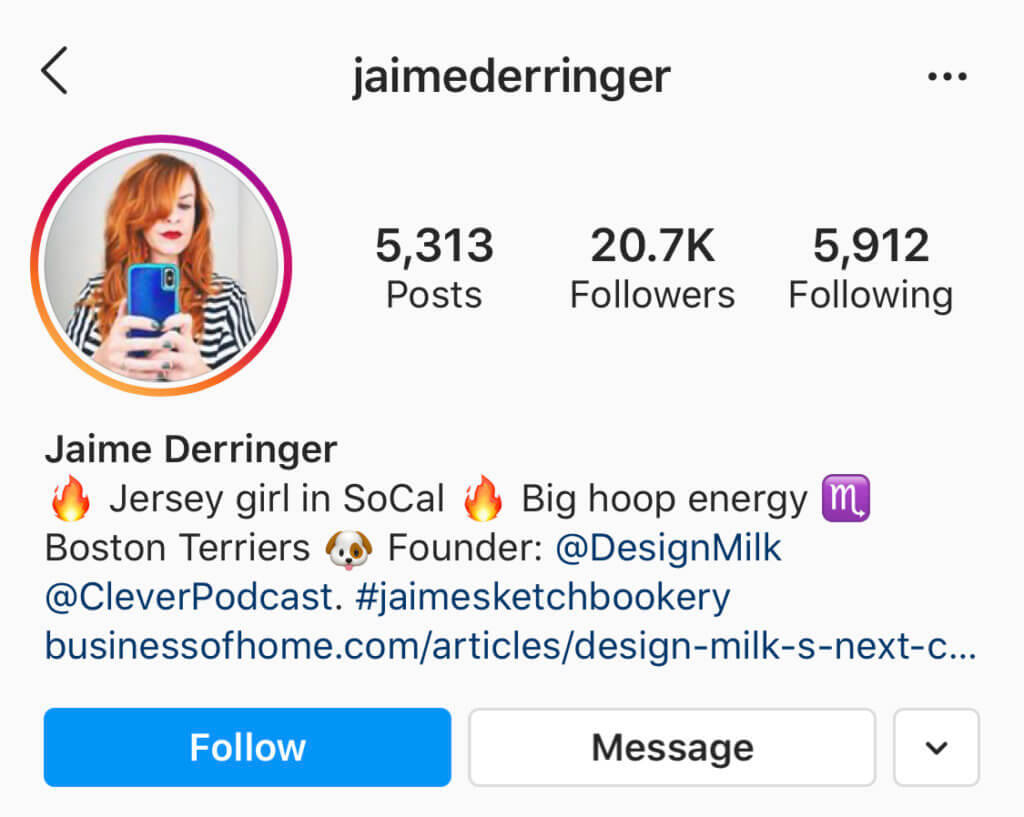The height and width of the screenshot is (817, 1024).
Task: Expand suggested accounts with chevron button
Action: (936, 747)
